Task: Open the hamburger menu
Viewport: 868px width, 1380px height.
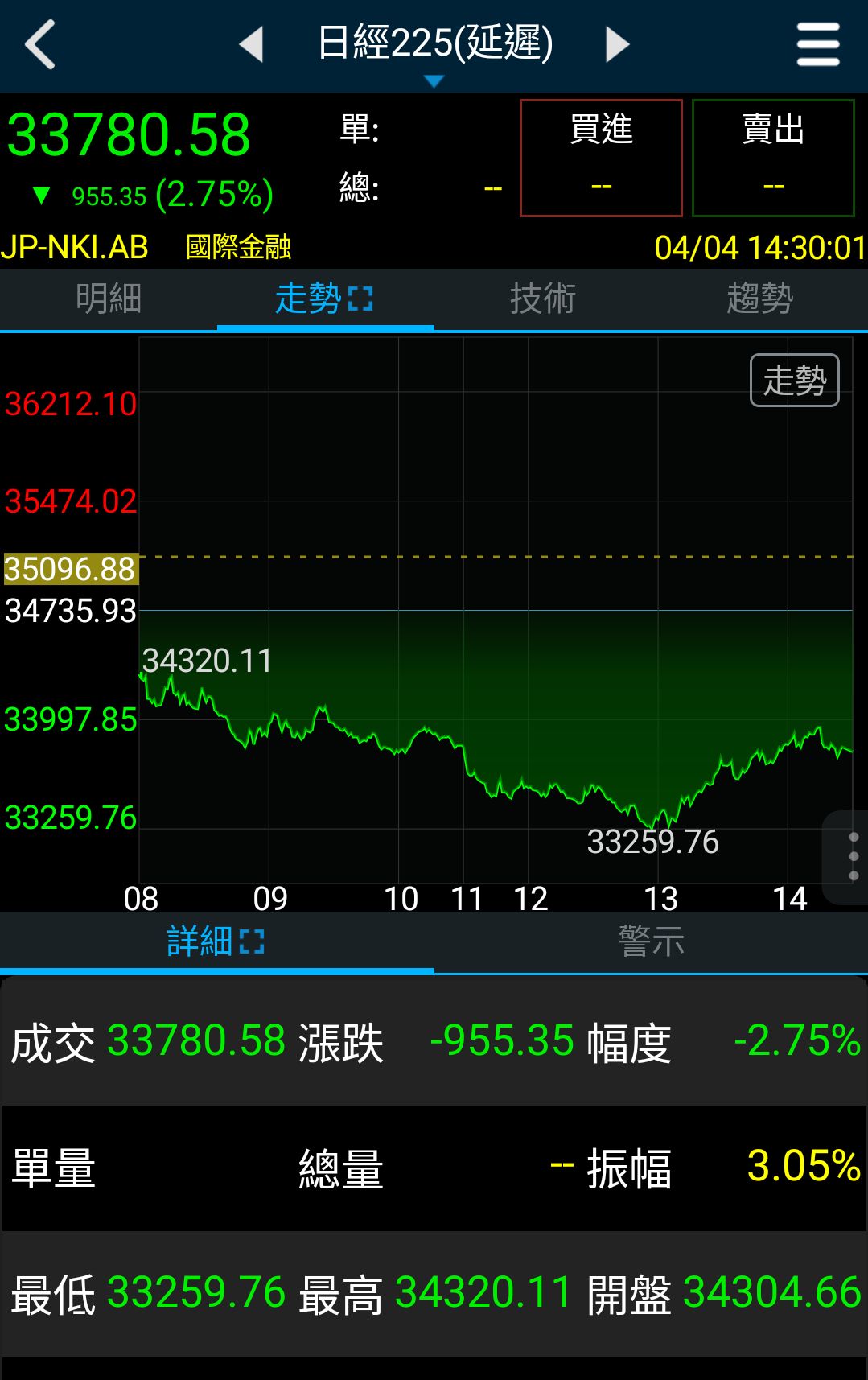Action: point(817,44)
